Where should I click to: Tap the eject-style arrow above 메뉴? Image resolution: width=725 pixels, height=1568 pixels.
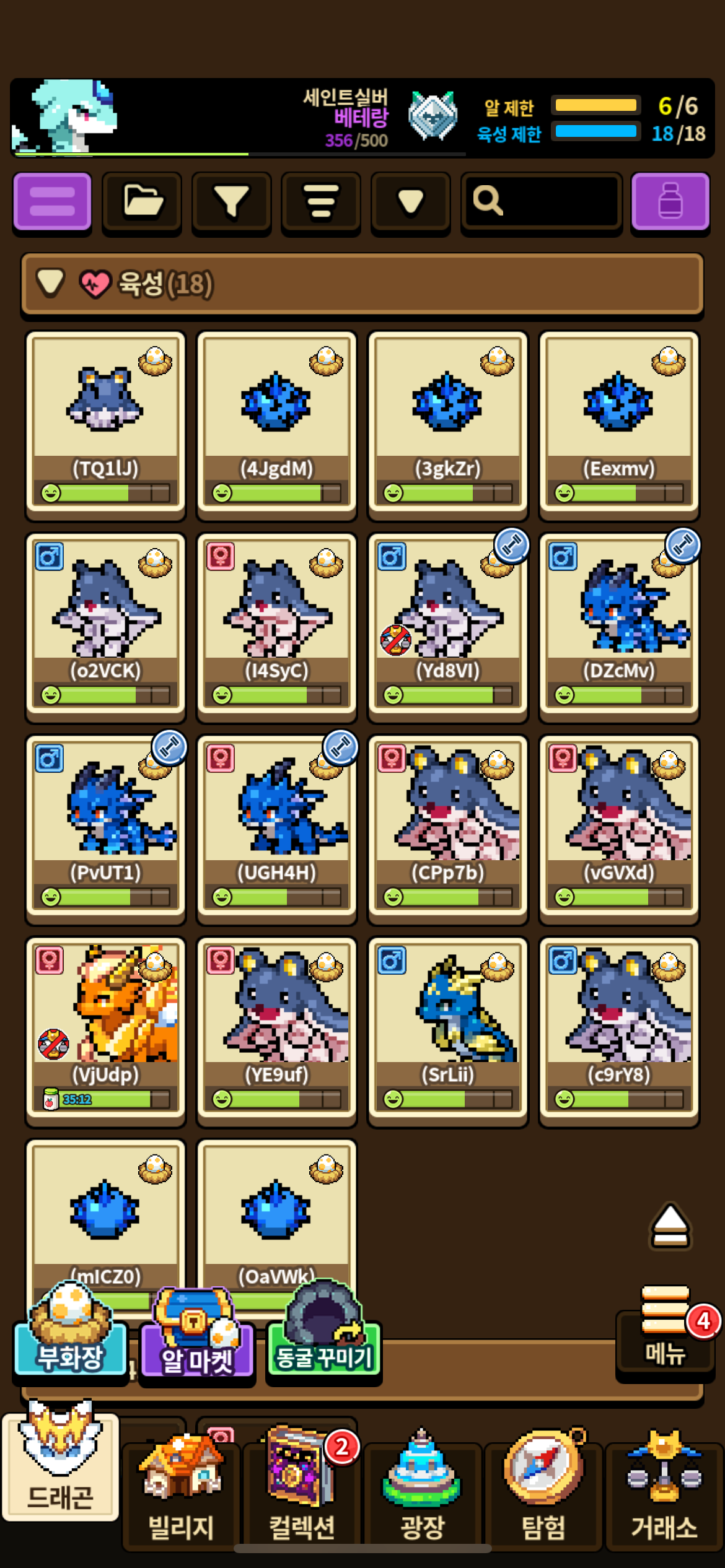pos(670,1226)
